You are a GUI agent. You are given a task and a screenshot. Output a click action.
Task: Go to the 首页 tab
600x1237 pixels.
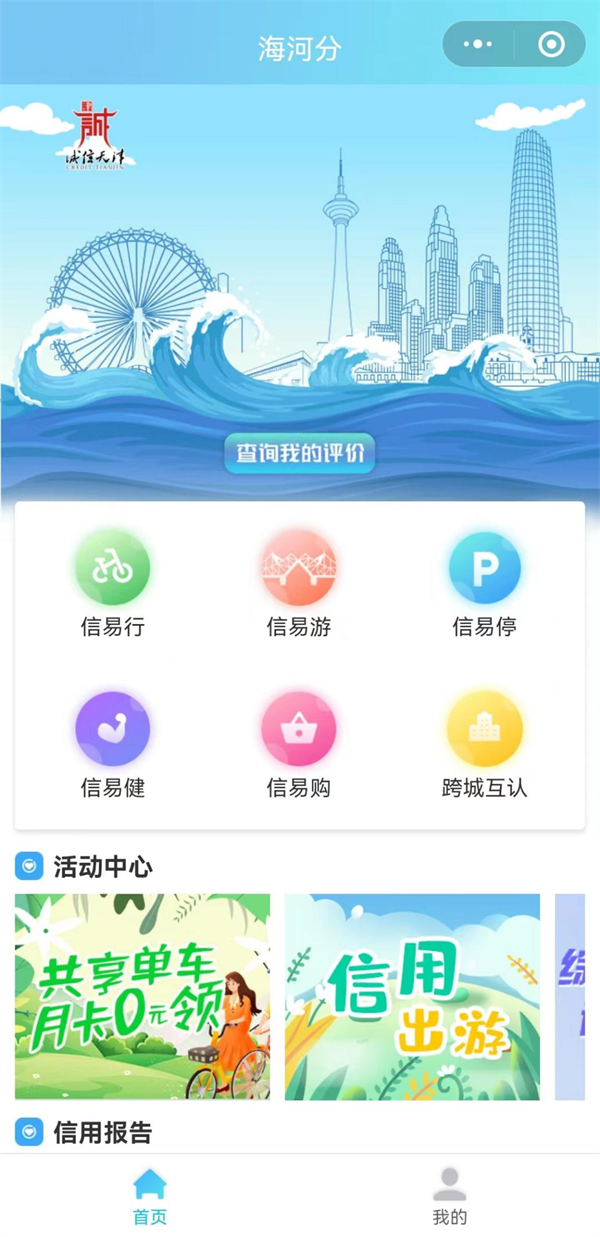click(x=150, y=1196)
